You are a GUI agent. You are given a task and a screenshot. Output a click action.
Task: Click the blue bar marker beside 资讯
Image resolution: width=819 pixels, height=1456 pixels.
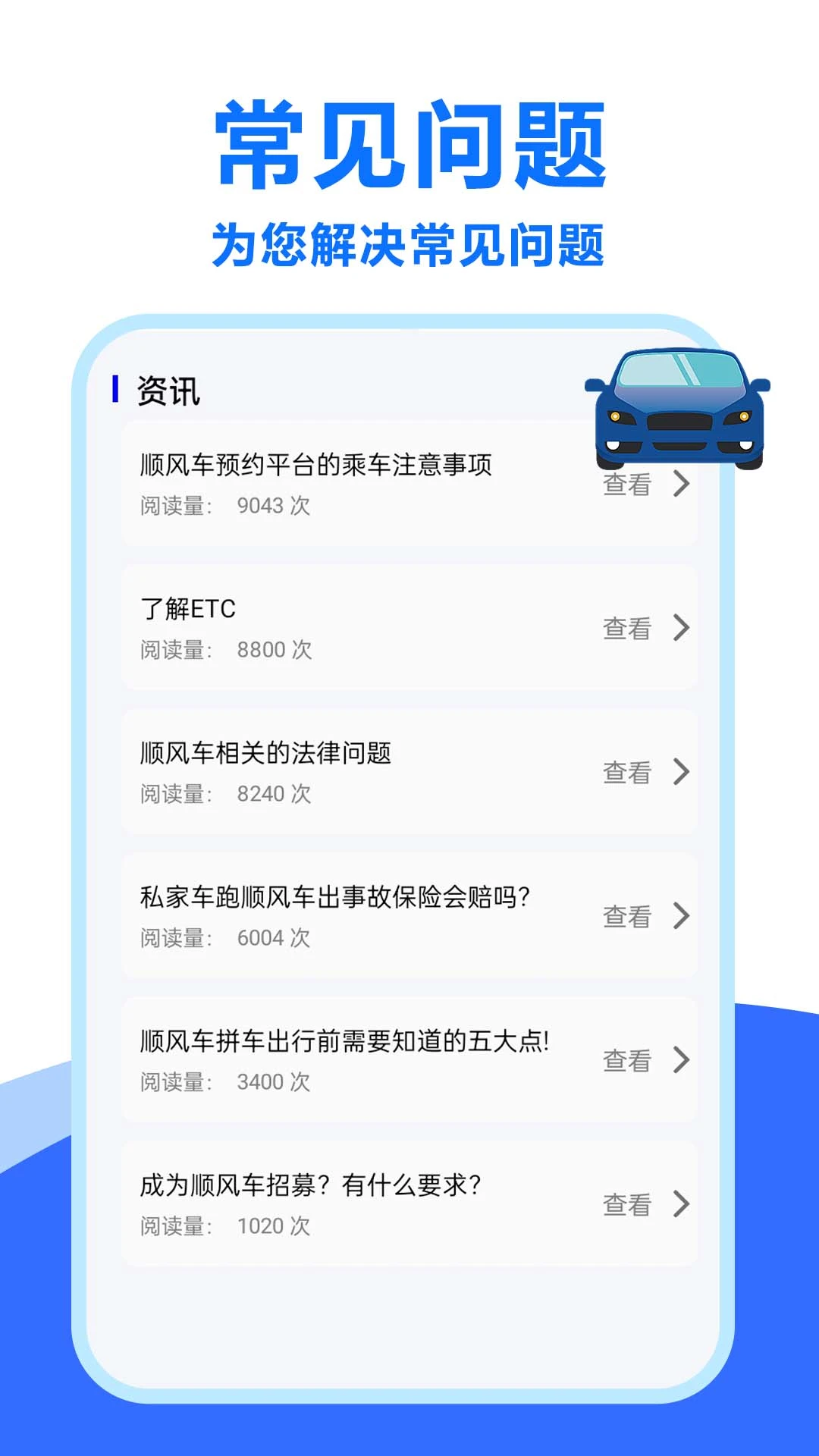pyautogui.click(x=115, y=389)
